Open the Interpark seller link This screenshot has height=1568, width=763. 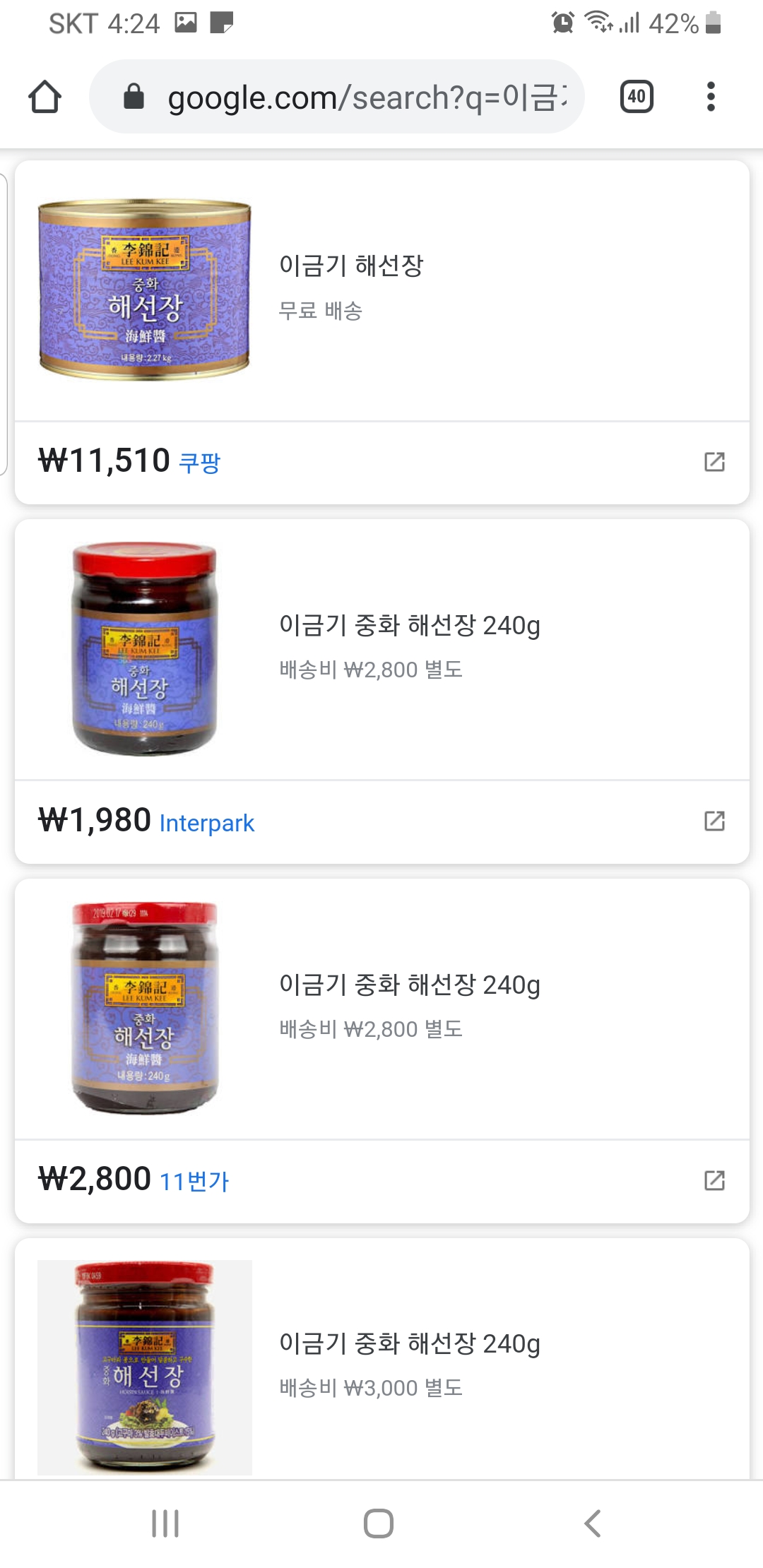207,823
